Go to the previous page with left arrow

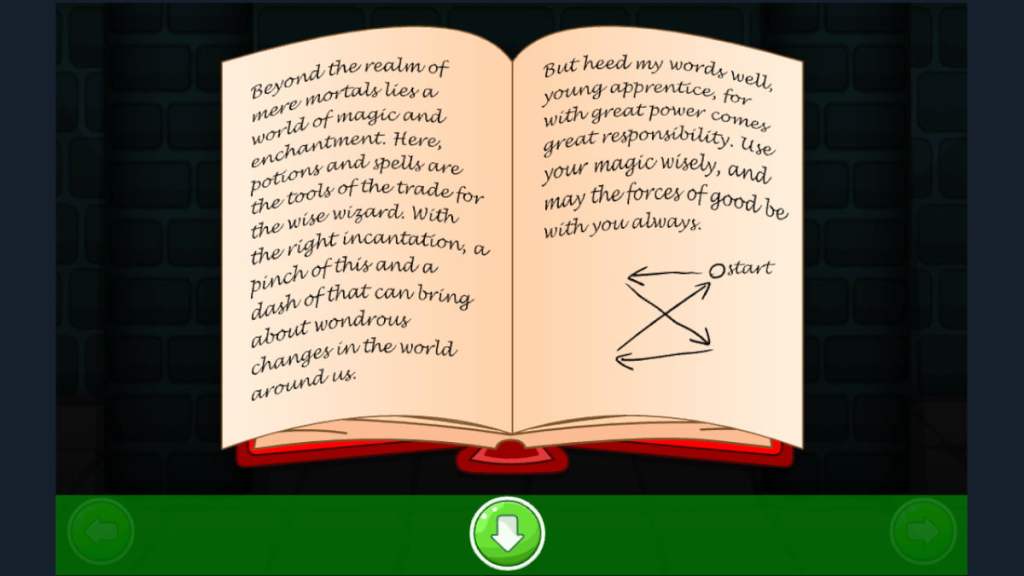[101, 531]
